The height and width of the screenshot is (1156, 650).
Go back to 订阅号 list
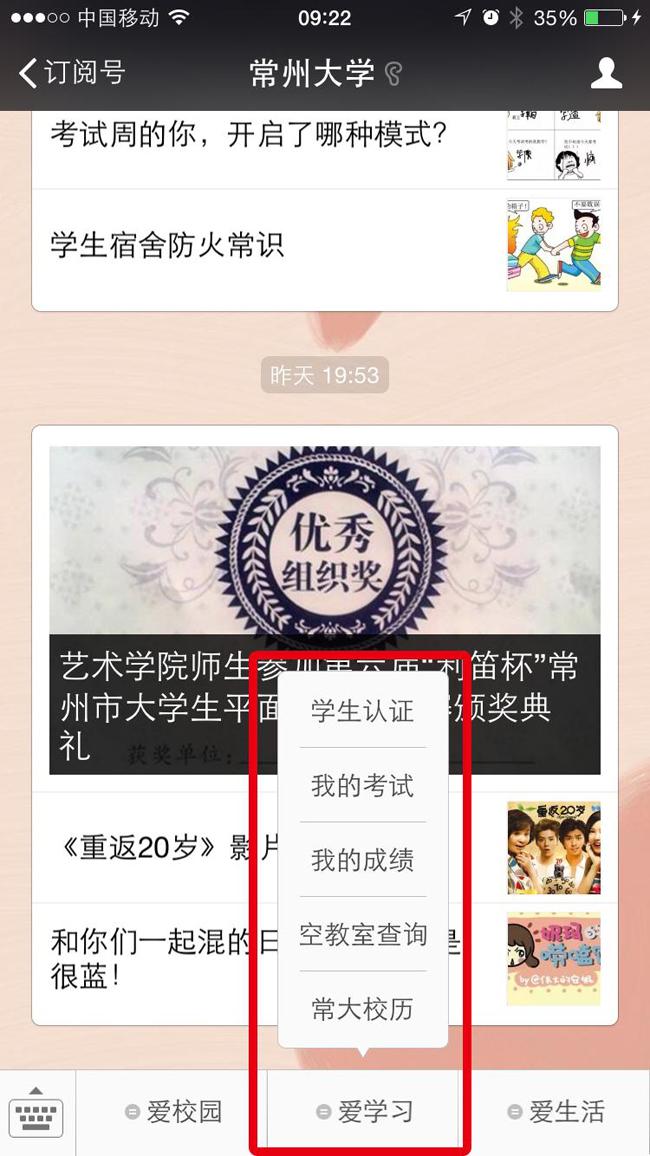point(72,73)
